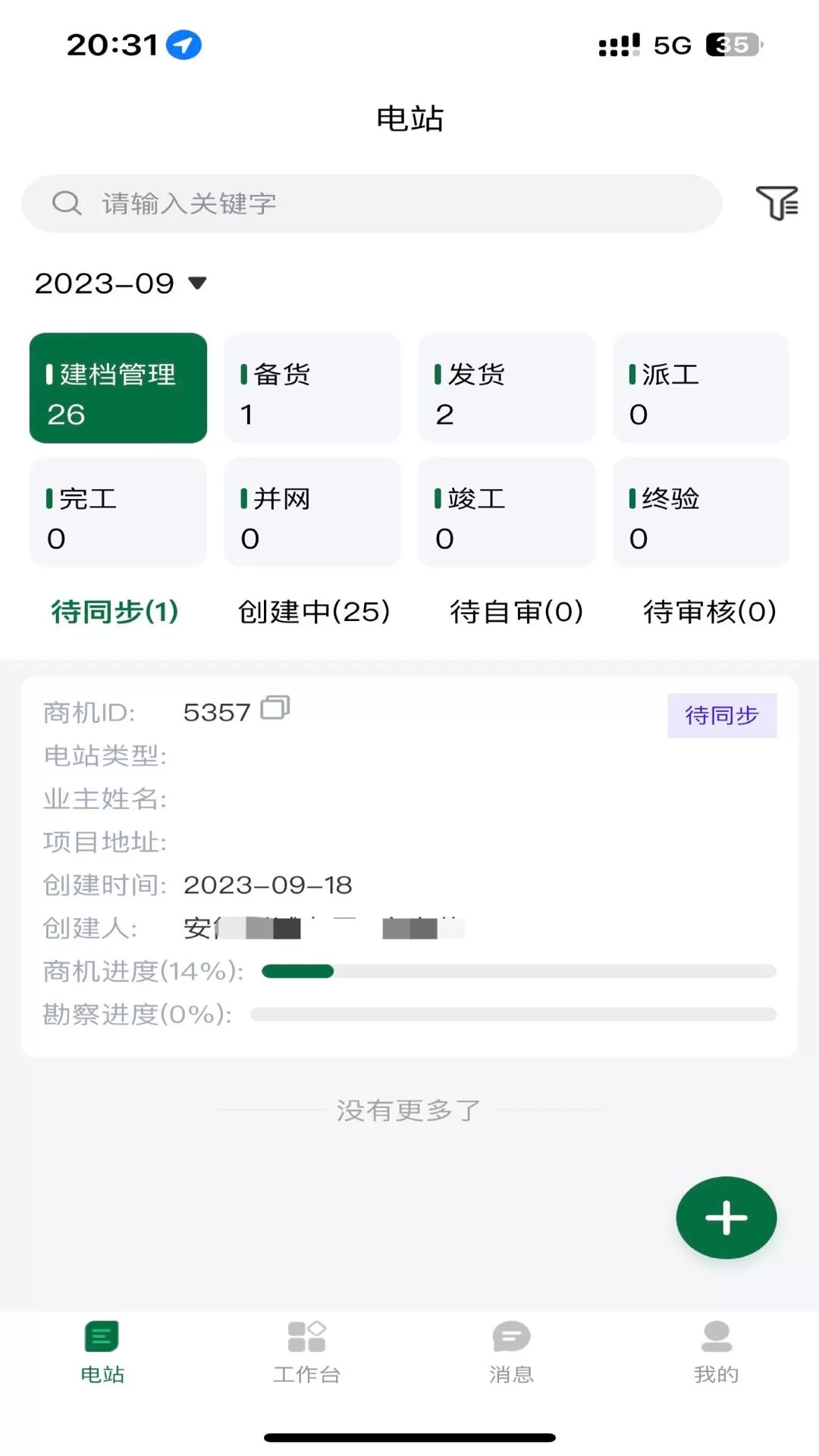819x1456 pixels.
Task: Switch to the 待同步(1) tab
Action: 115,611
